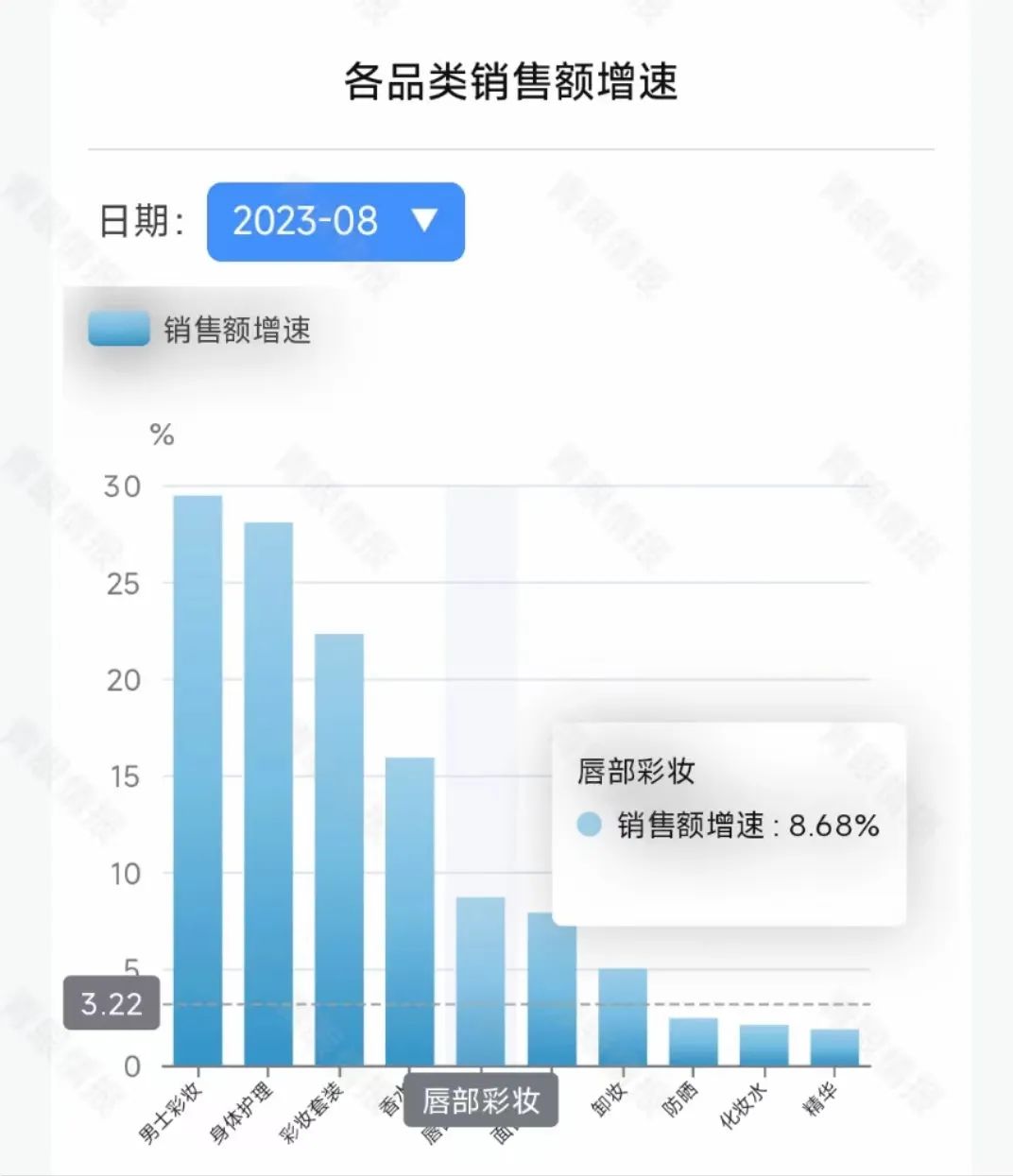
Task: Select the 化妆水 bar
Action: (764, 1045)
